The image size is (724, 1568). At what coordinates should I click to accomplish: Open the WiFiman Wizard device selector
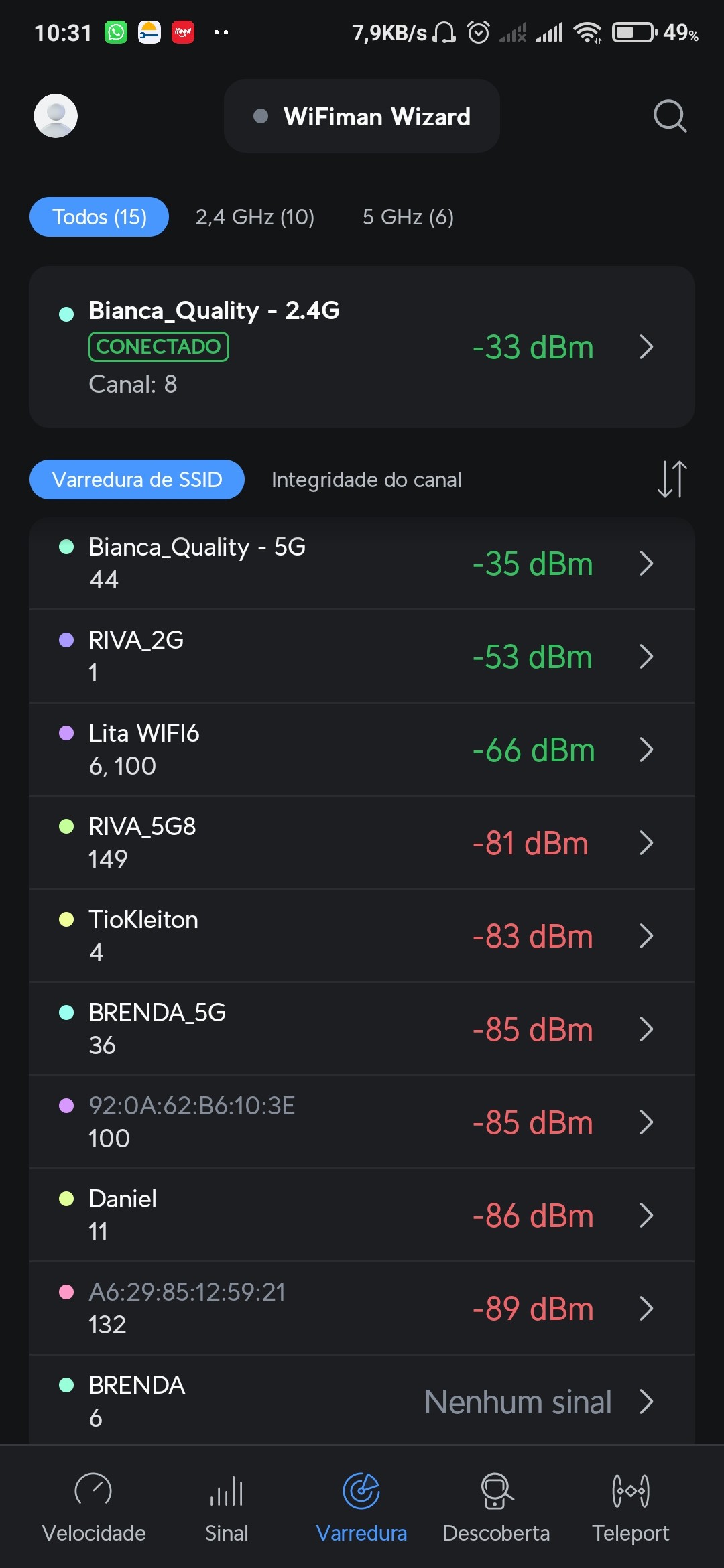click(362, 117)
